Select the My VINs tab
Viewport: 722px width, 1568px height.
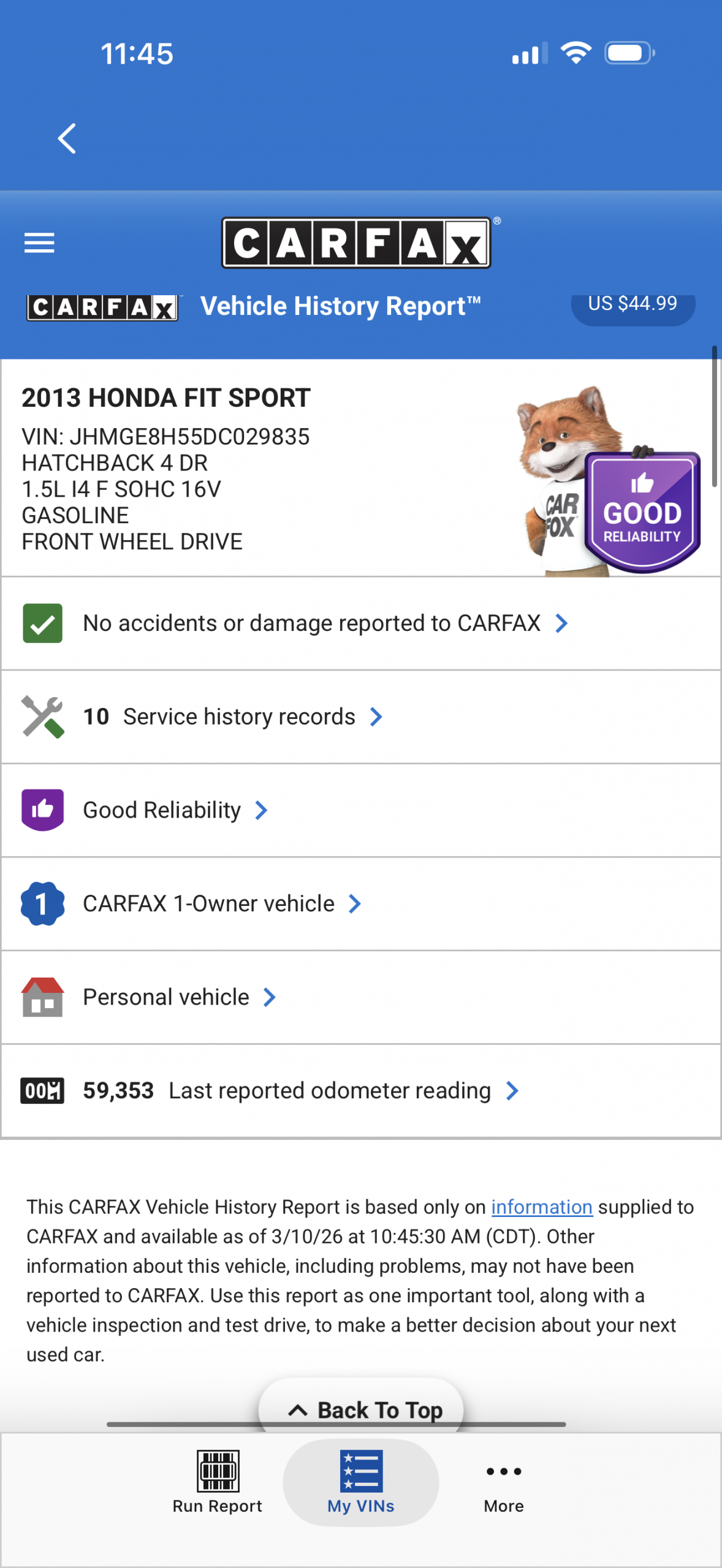[361, 1482]
